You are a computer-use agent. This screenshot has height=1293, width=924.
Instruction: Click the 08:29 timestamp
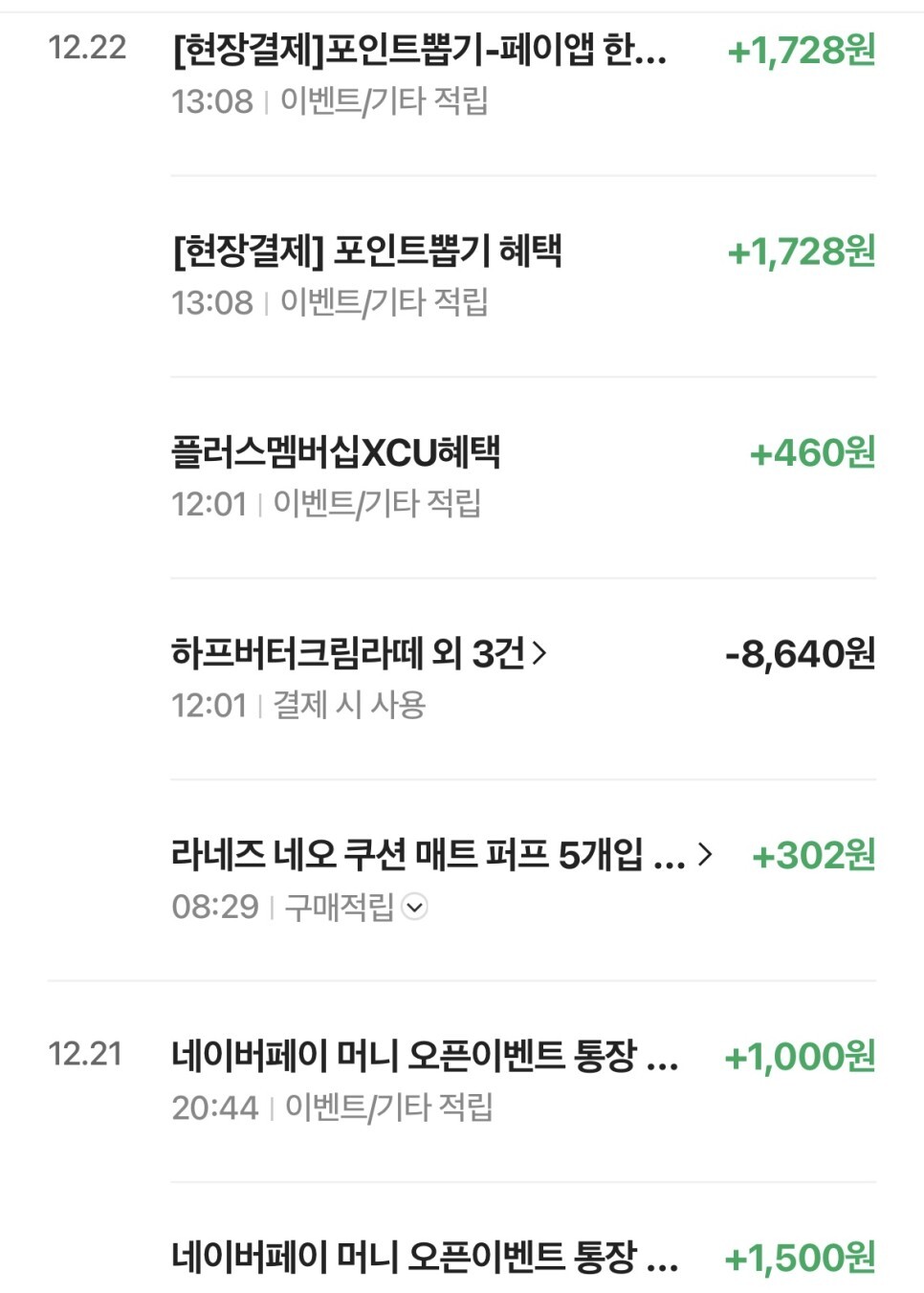coord(212,907)
